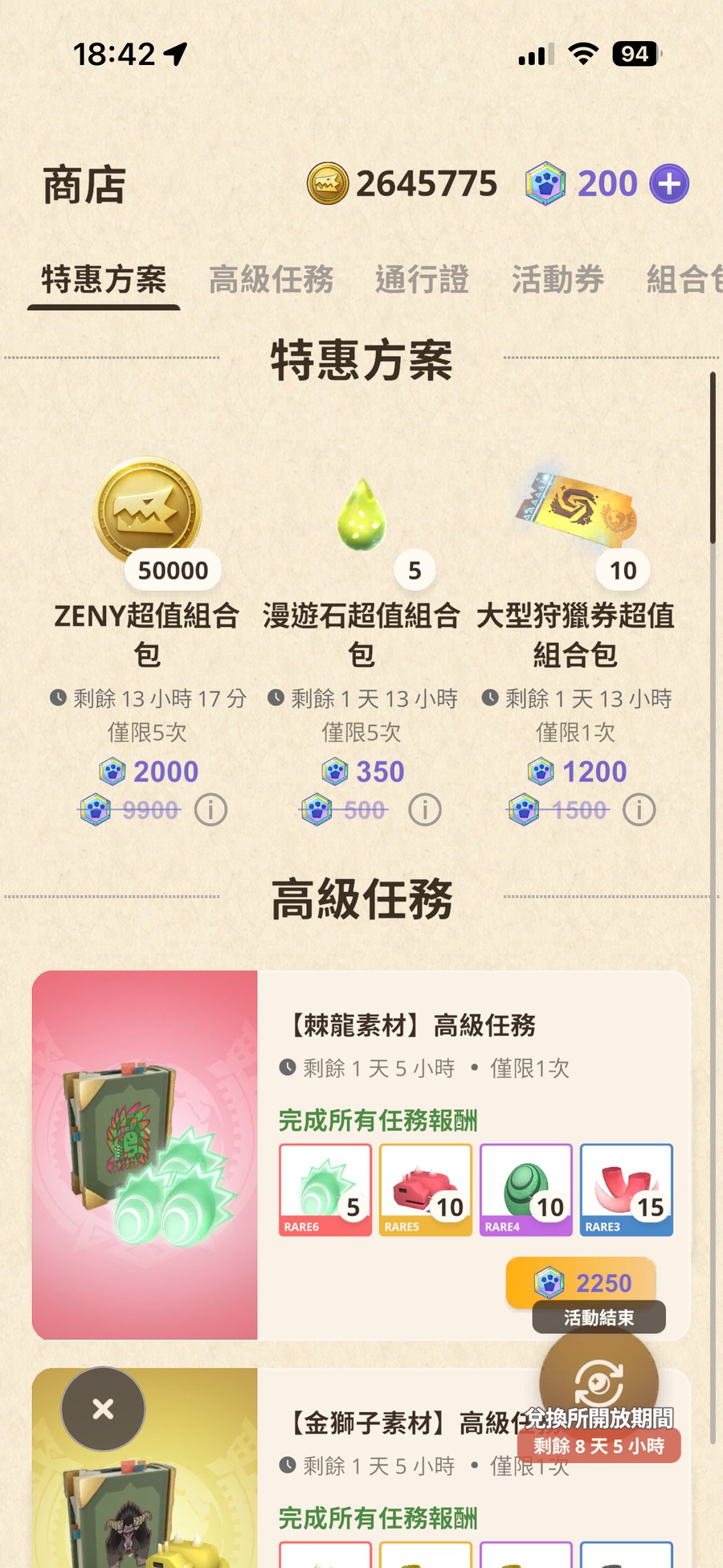Viewport: 723px width, 1568px height.
Task: Open the 棘龍素材 高級任務 card
Action: 145,1154
